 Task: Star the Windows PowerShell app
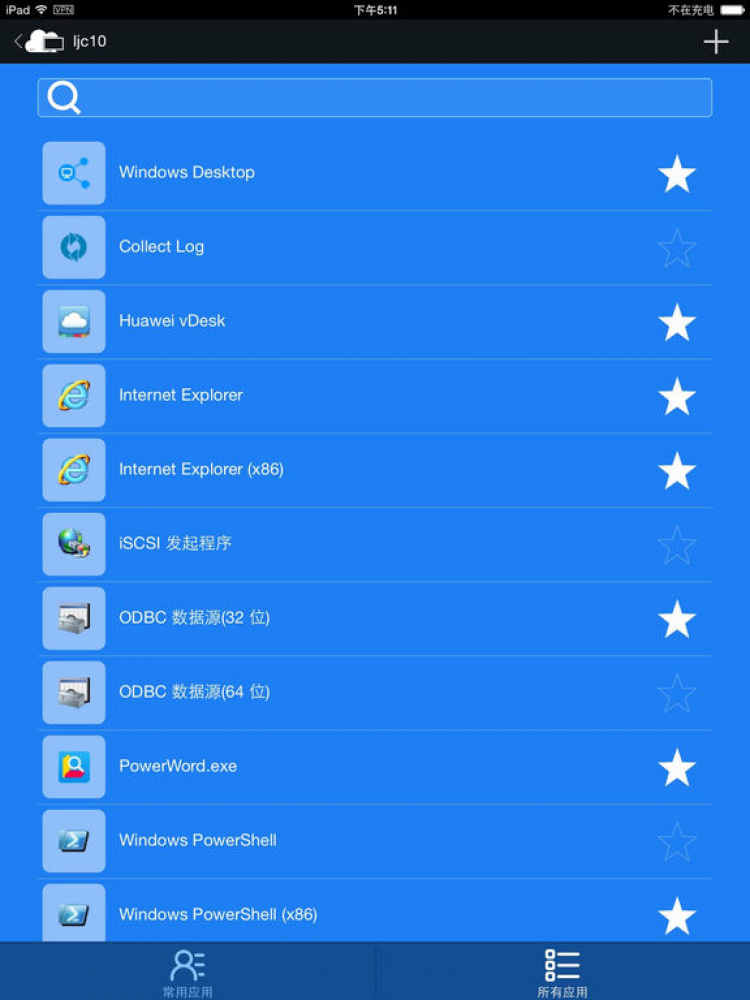(677, 842)
